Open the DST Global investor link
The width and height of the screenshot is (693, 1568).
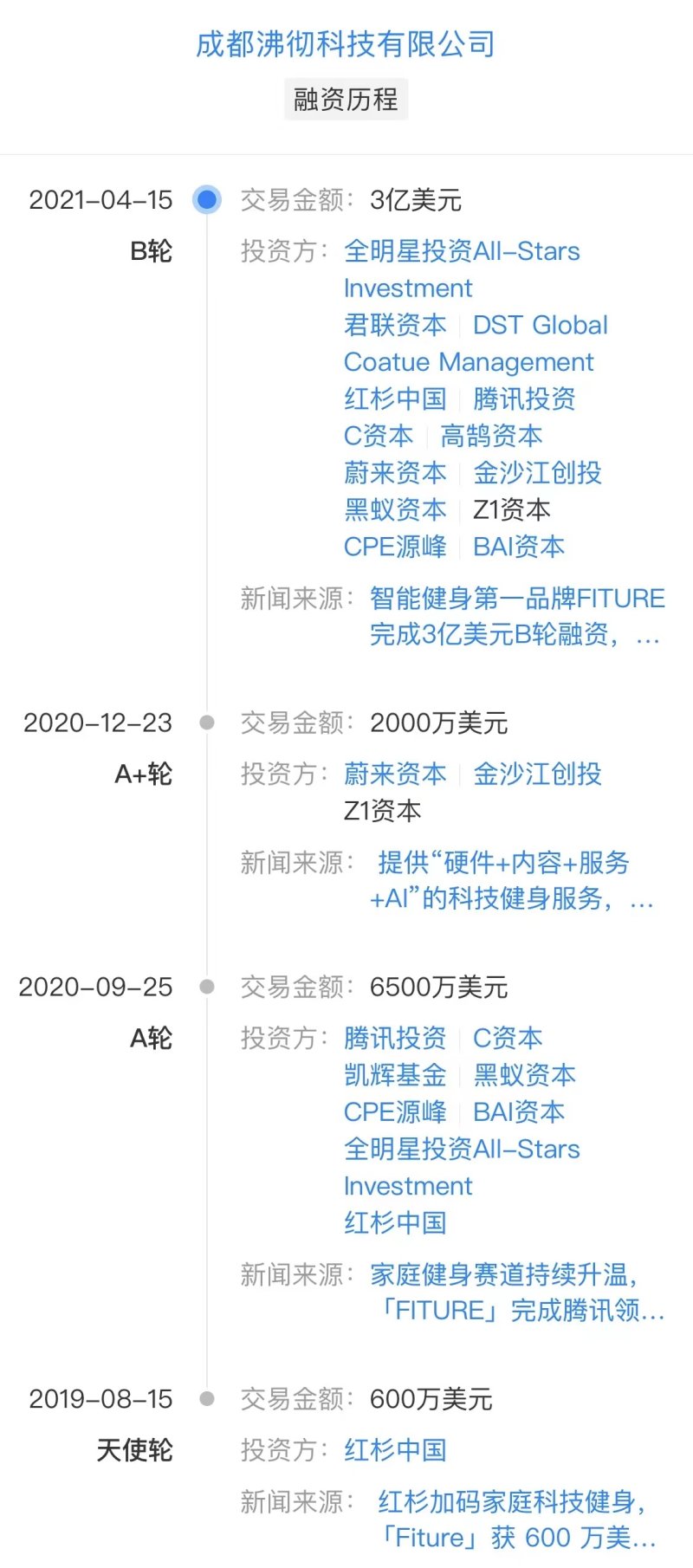(540, 325)
